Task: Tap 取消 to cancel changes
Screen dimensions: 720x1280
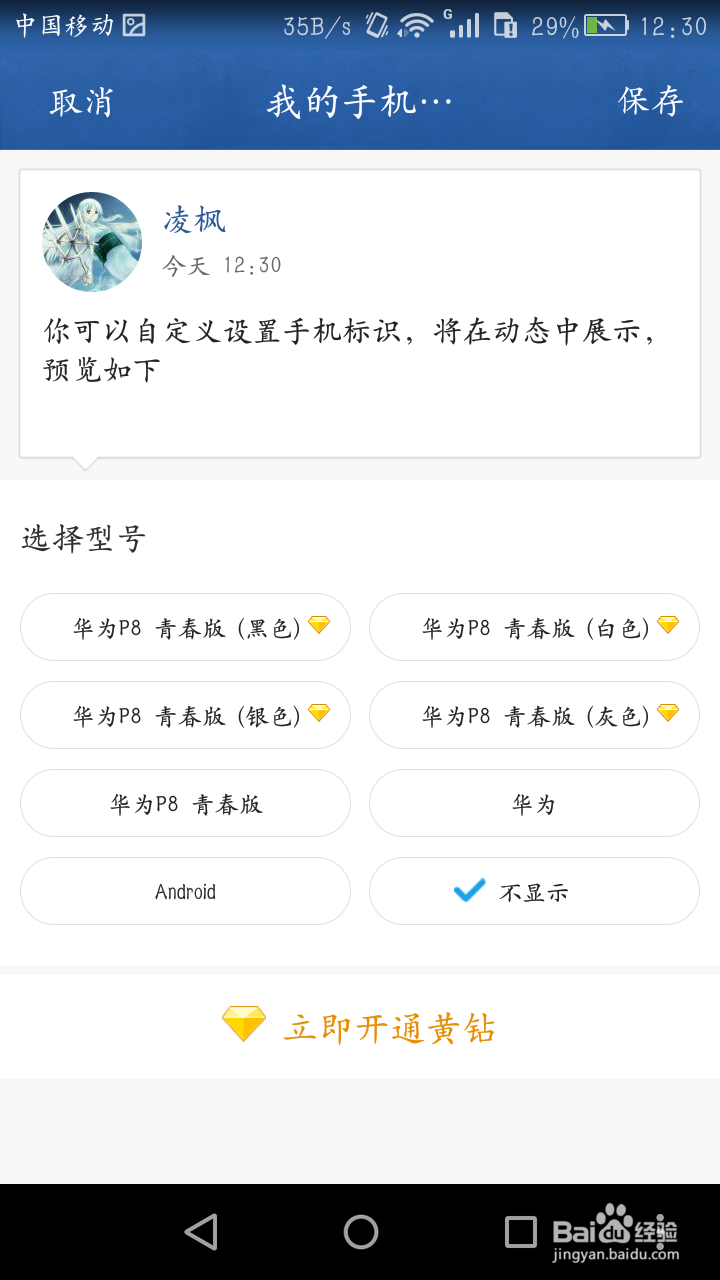Action: [x=81, y=102]
